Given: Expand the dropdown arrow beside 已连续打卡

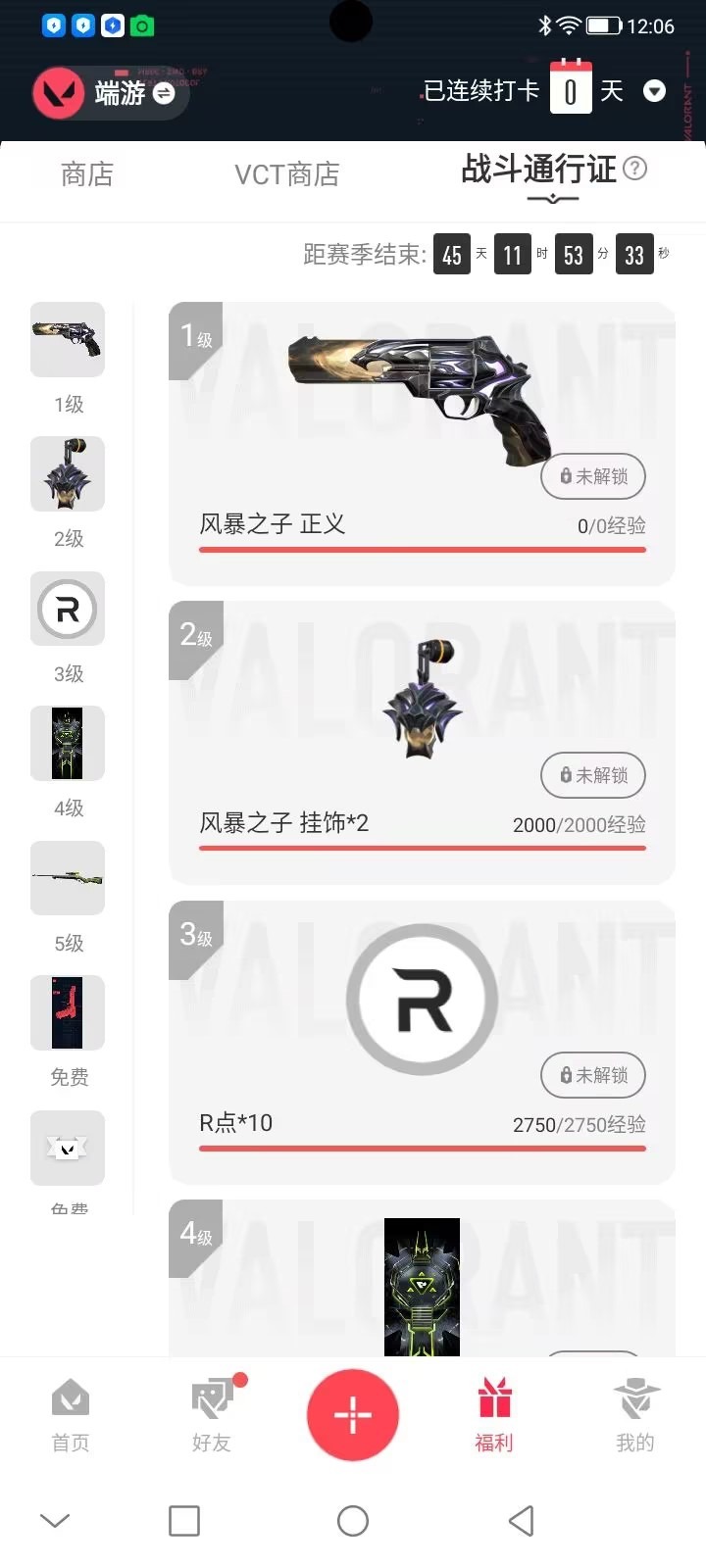Looking at the screenshot, I should click(654, 91).
